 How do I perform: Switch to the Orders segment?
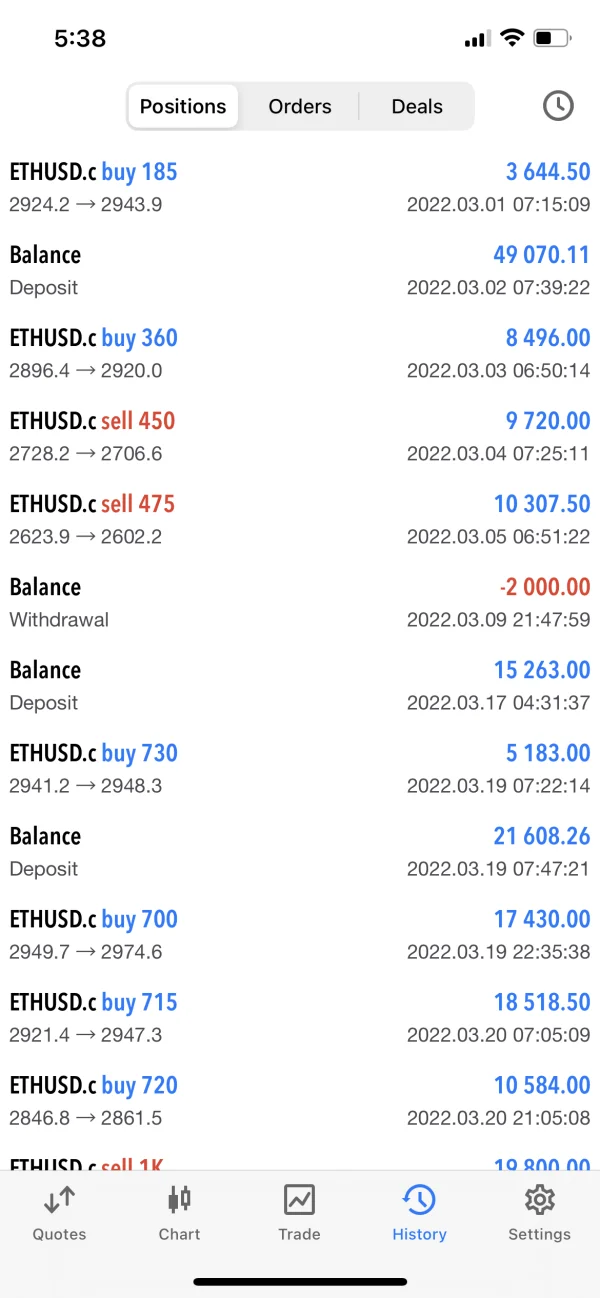(300, 106)
